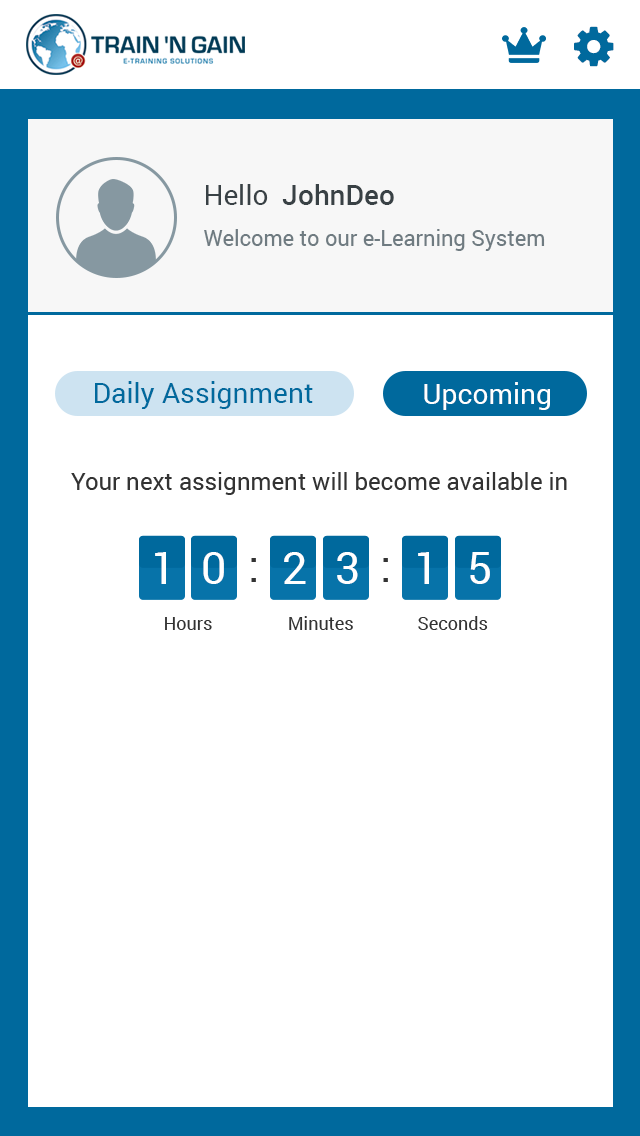The height and width of the screenshot is (1136, 640).
Task: Tap JohnDeo's profile avatar
Action: point(116,218)
